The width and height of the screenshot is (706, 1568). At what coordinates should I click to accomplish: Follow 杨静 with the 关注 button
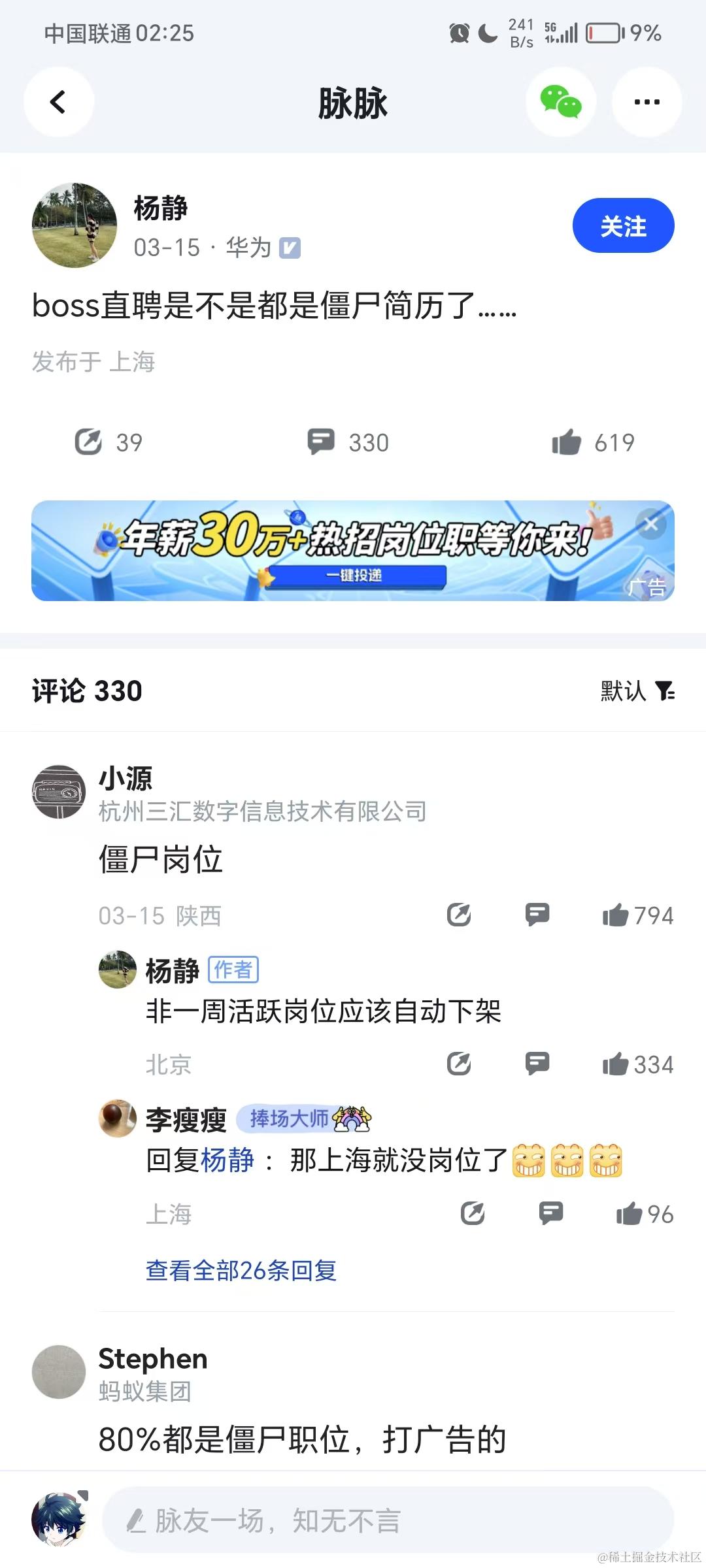click(623, 226)
